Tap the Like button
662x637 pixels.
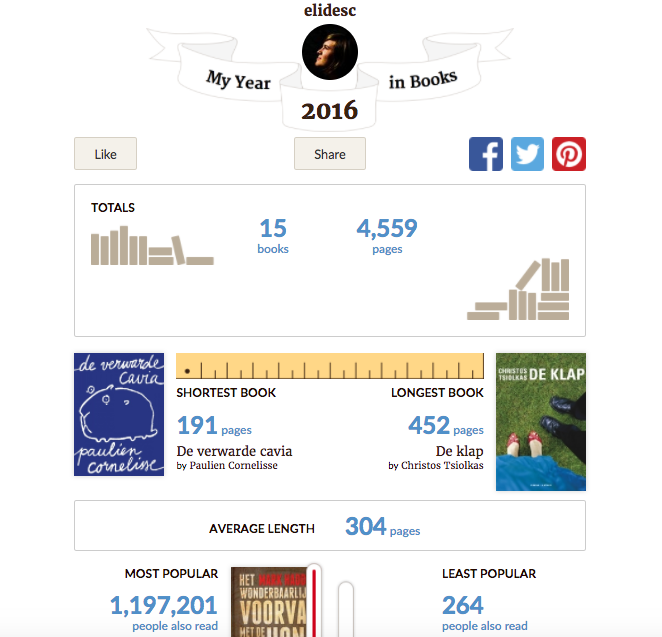pos(105,154)
